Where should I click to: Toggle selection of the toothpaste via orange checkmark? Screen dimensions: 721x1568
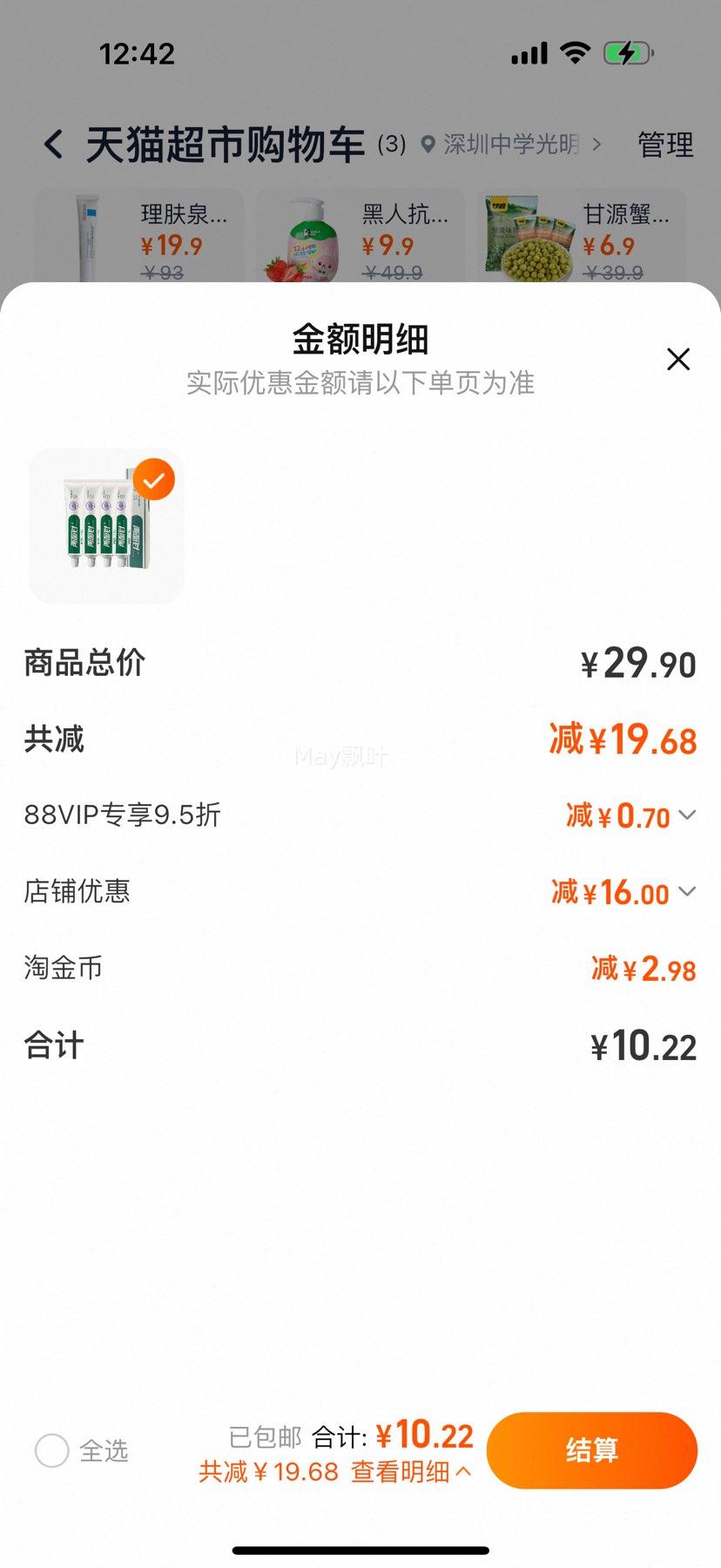point(154,478)
